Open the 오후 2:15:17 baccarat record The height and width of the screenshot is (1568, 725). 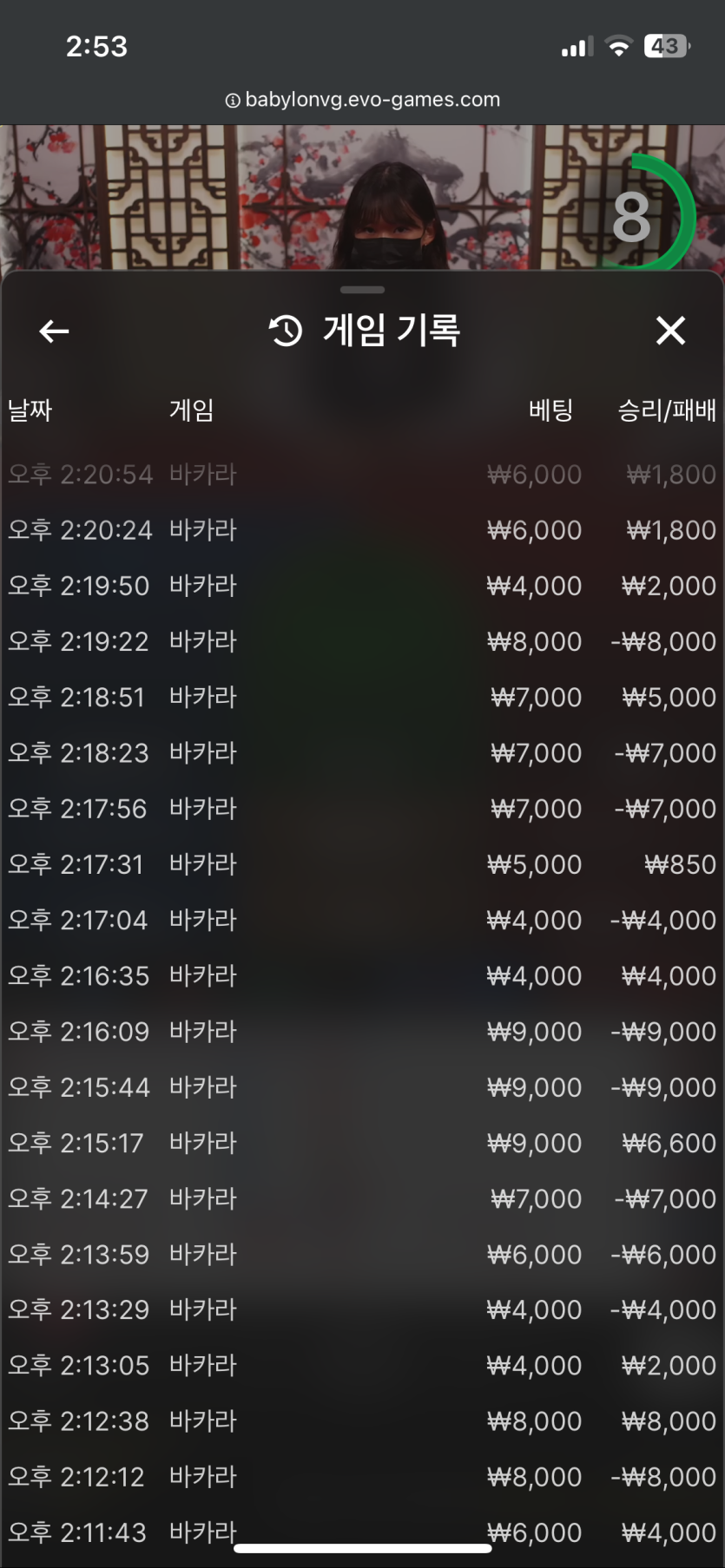click(362, 1143)
